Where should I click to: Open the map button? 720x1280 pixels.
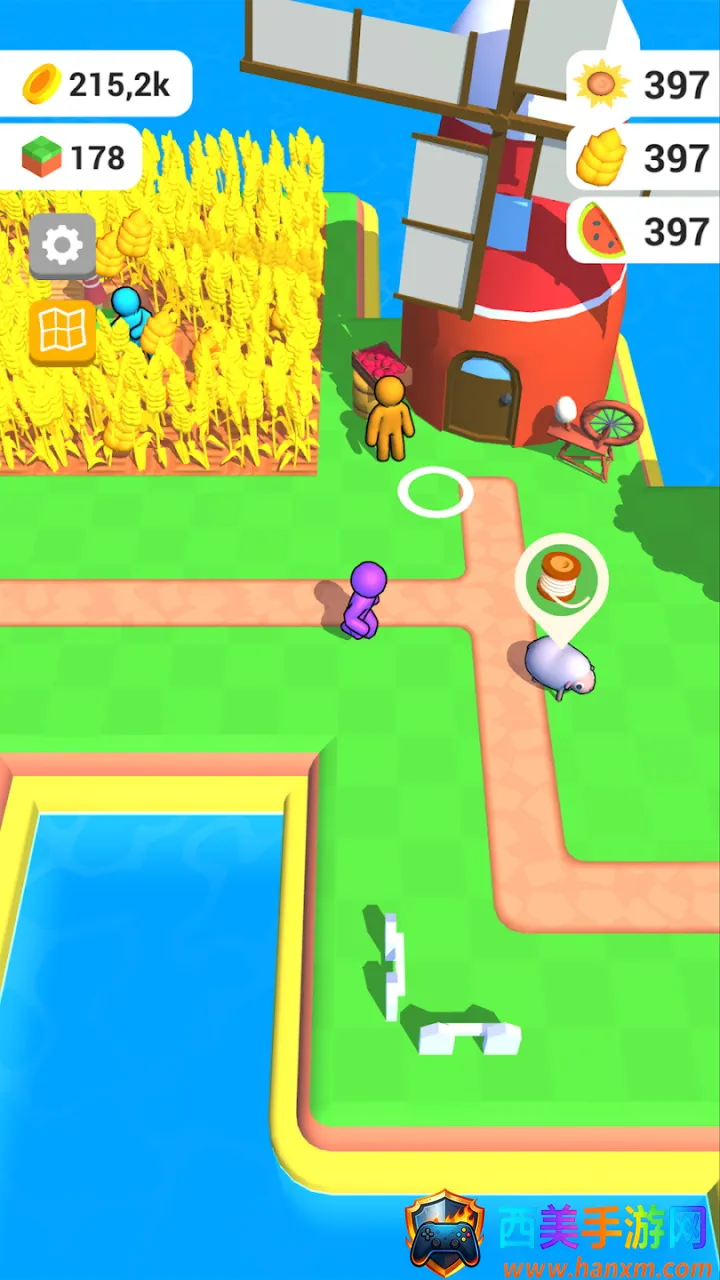pyautogui.click(x=62, y=332)
